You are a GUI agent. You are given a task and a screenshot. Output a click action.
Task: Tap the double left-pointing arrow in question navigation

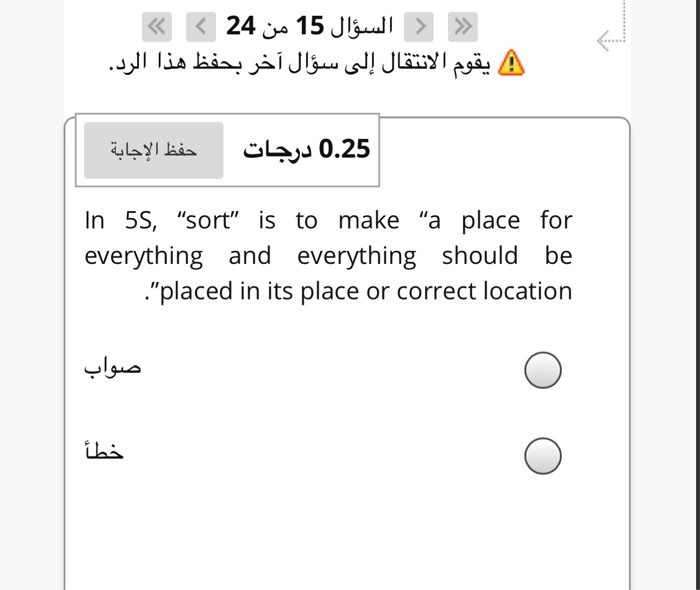click(162, 25)
